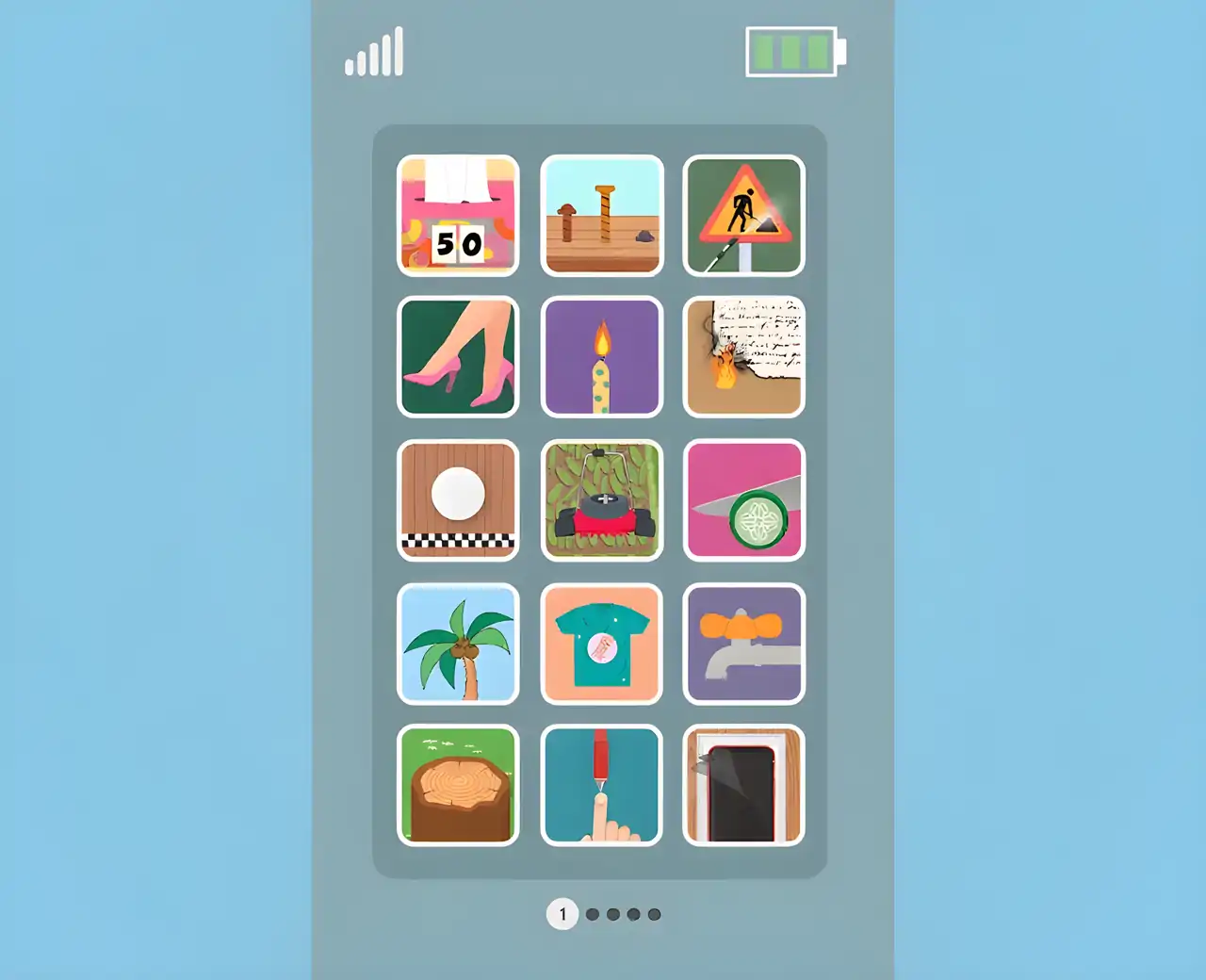The width and height of the screenshot is (1206, 980).
Task: Tap the white circle on wood icon
Action: point(458,500)
